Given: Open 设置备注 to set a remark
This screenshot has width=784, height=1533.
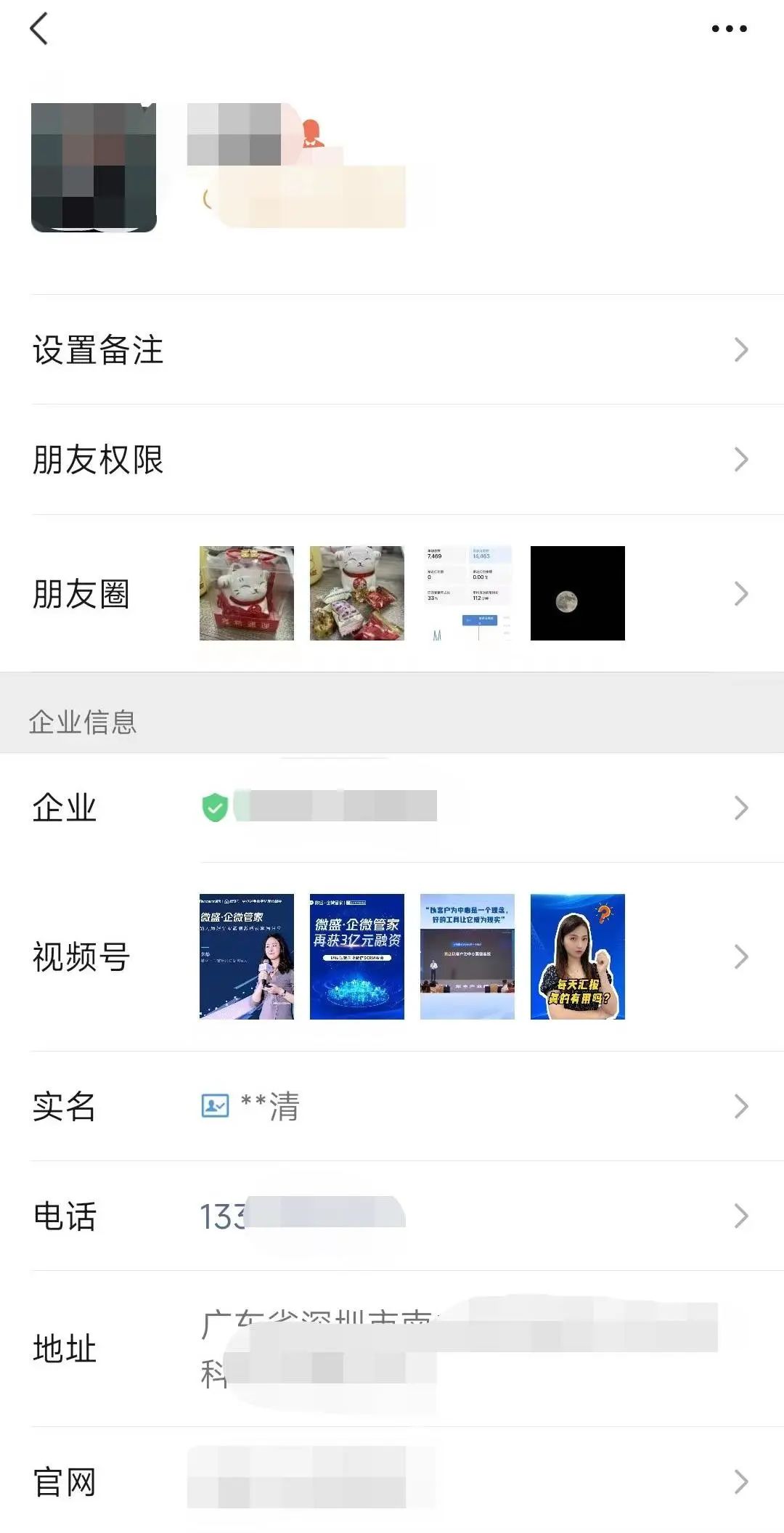Looking at the screenshot, I should coord(392,350).
